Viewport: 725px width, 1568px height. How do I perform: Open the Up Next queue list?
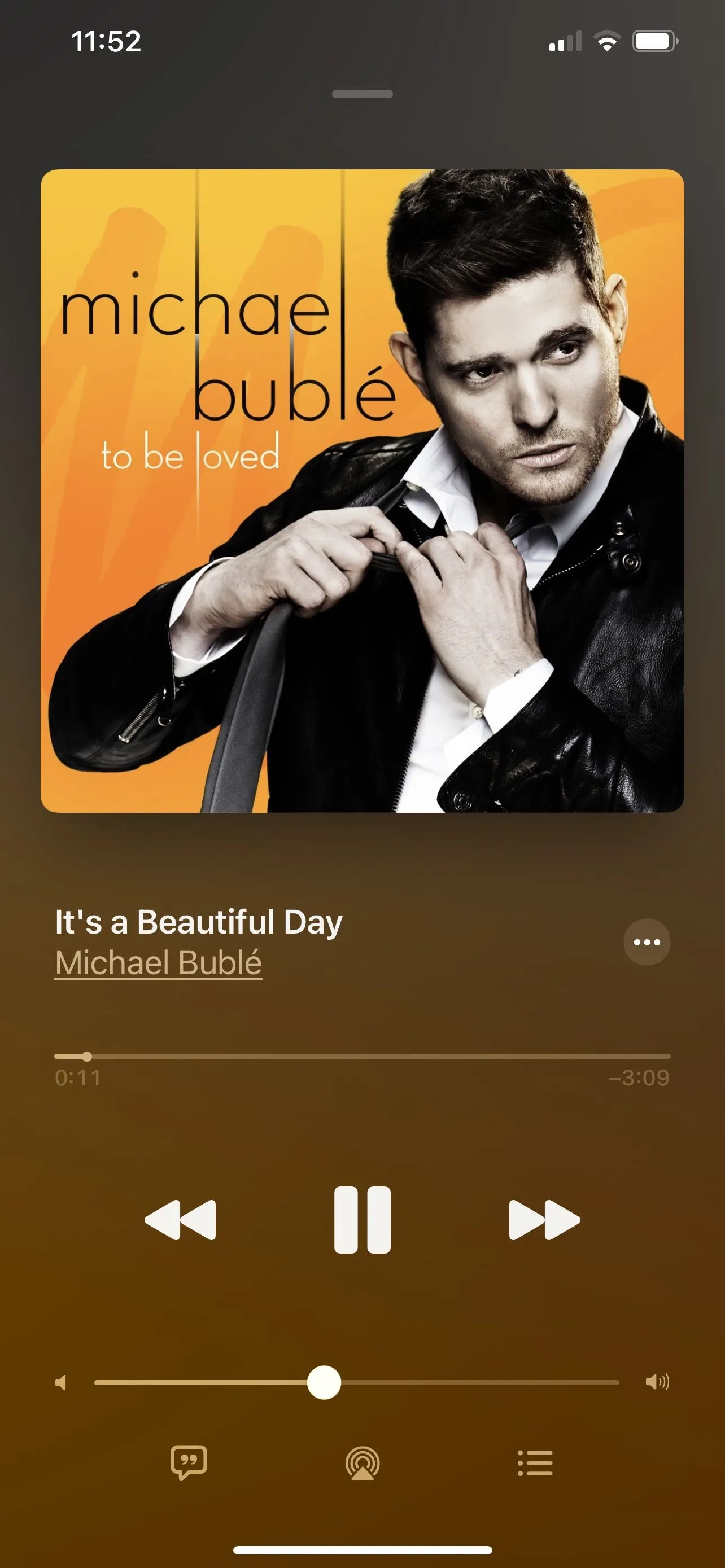(x=535, y=1462)
